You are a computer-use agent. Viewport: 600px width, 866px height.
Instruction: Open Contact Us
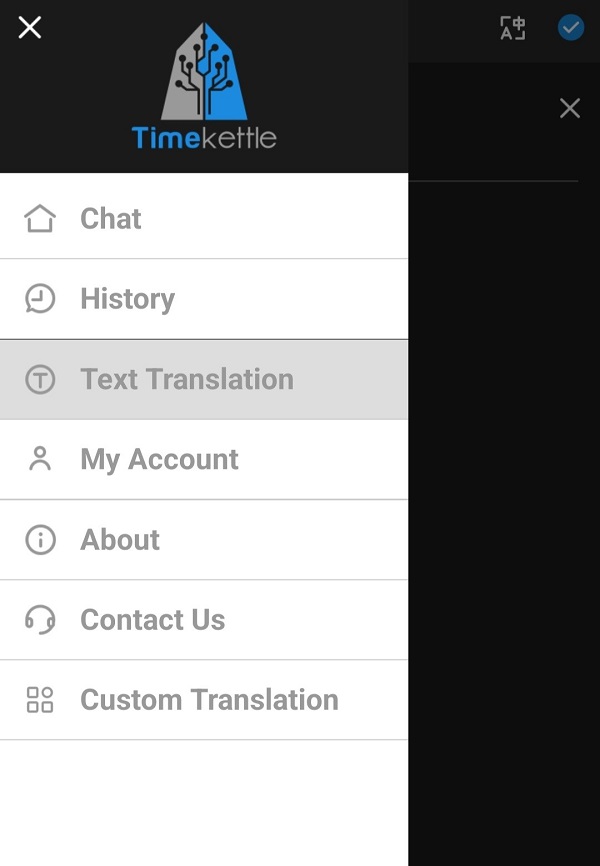pos(152,619)
